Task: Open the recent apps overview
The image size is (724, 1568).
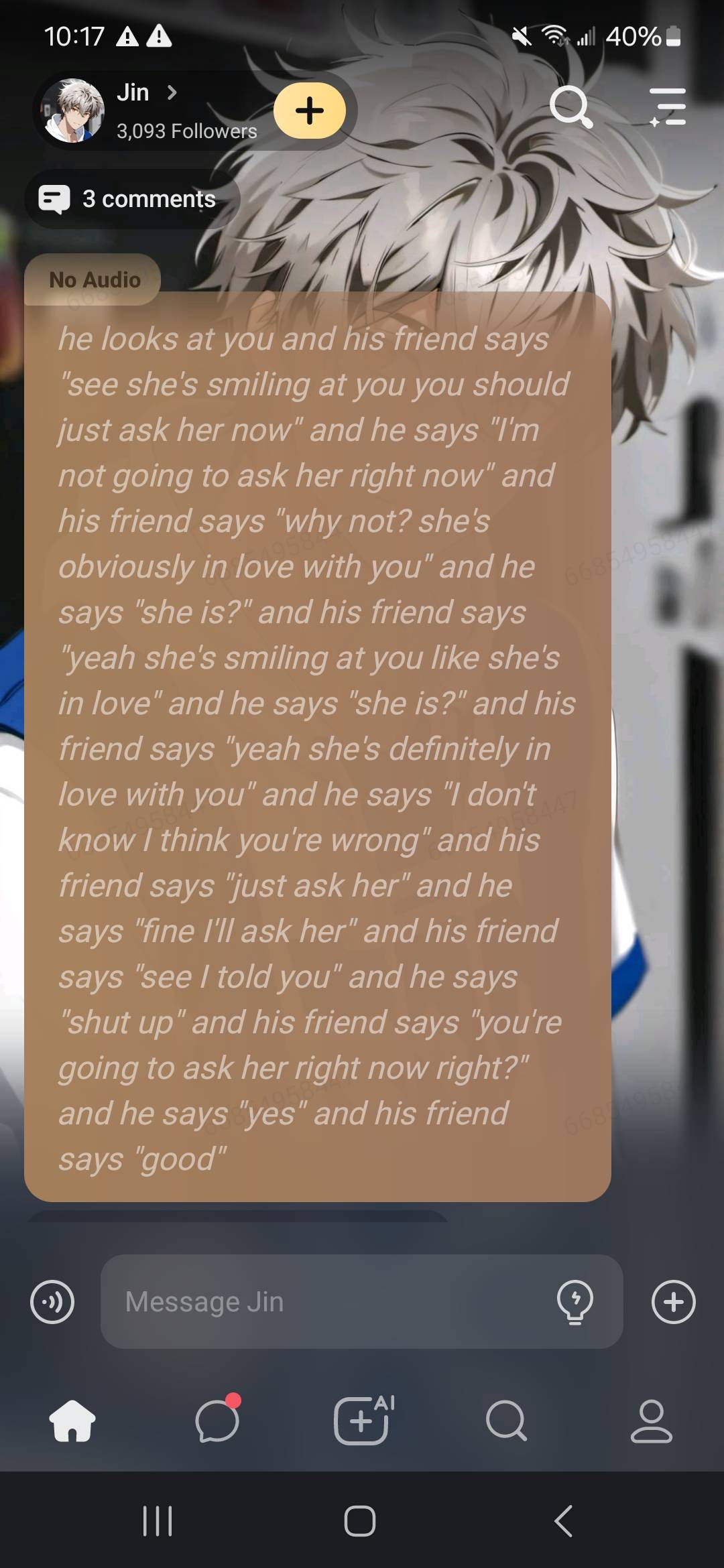Action: 158,1521
